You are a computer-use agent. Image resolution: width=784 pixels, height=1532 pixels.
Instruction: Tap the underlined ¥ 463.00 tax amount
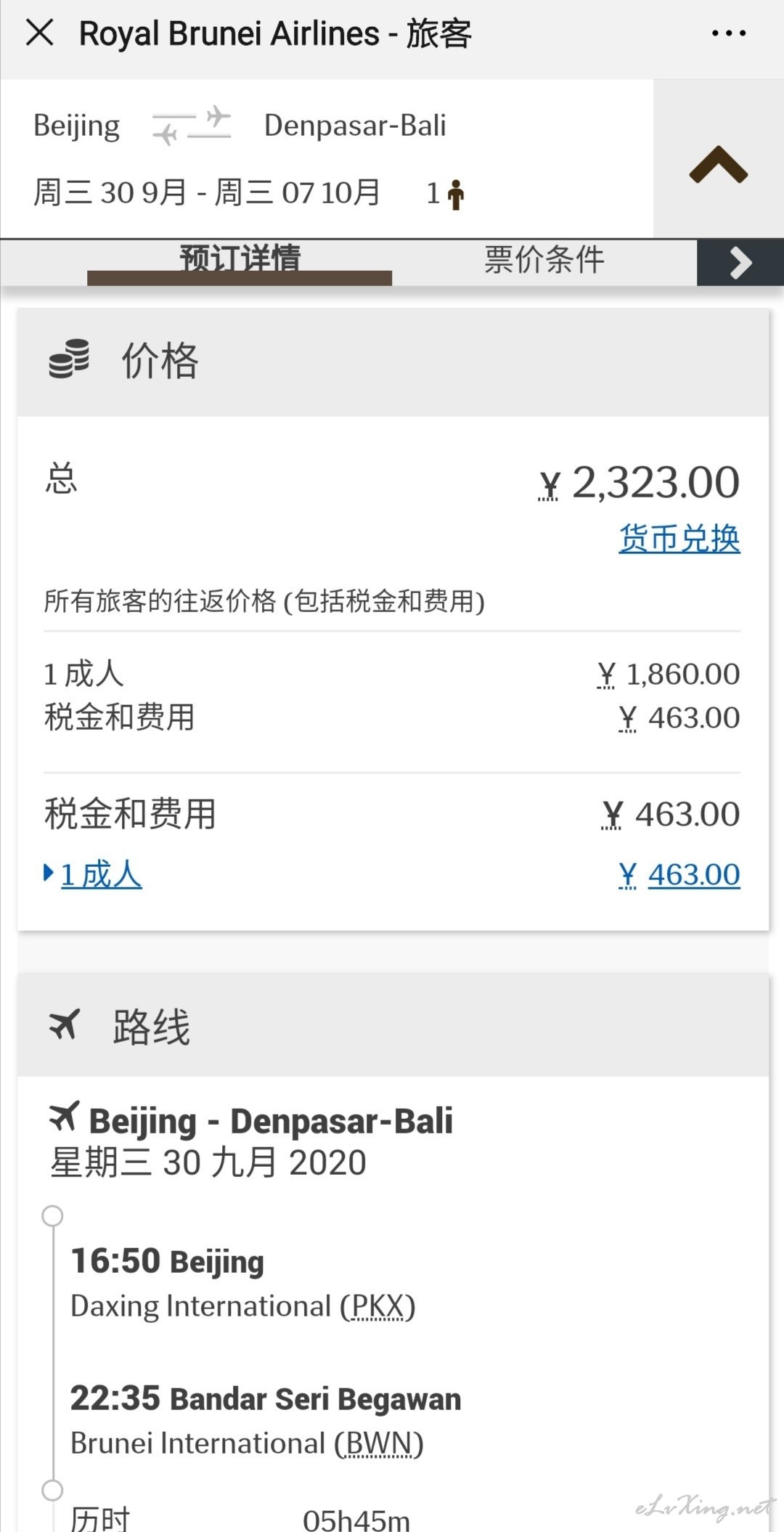pyautogui.click(x=679, y=875)
